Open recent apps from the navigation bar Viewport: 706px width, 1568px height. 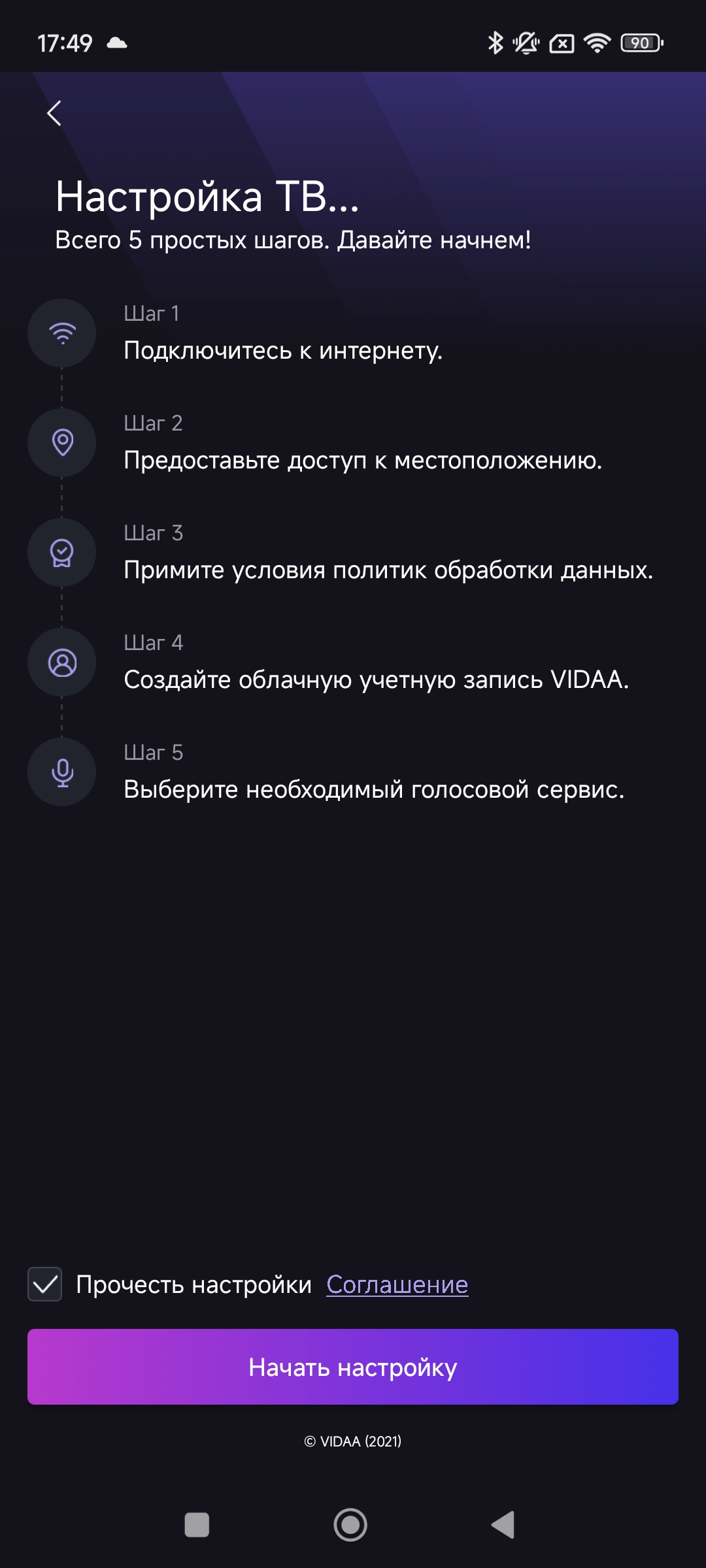tap(197, 1525)
